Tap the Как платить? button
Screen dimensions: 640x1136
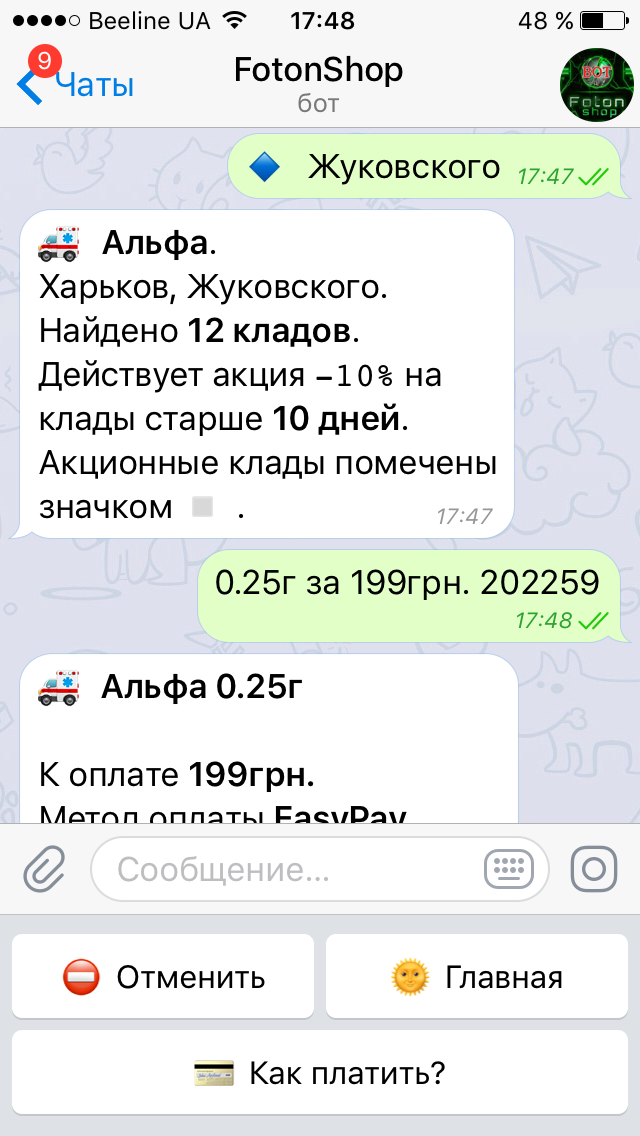pos(320,1072)
